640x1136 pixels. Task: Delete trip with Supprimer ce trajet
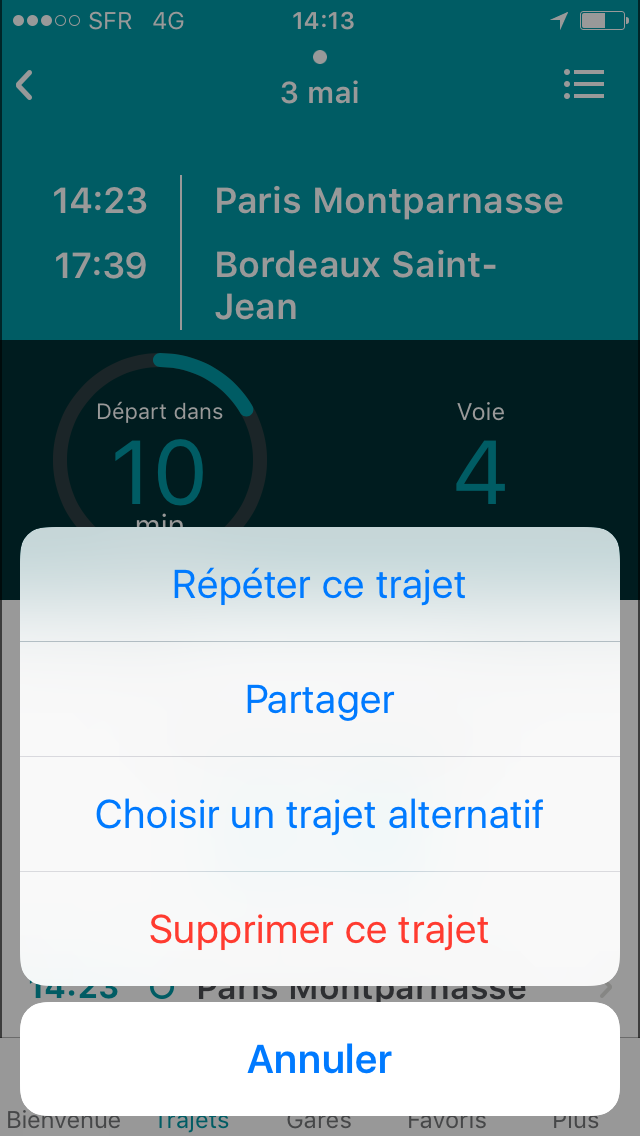point(320,929)
